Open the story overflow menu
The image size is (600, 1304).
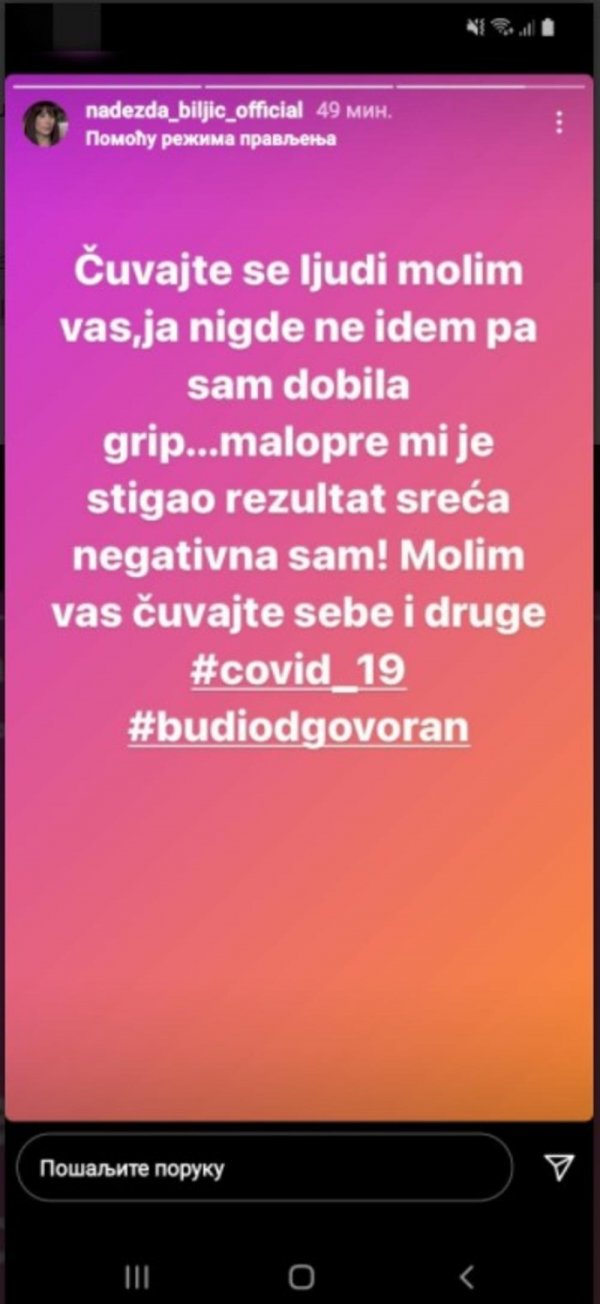tap(558, 124)
